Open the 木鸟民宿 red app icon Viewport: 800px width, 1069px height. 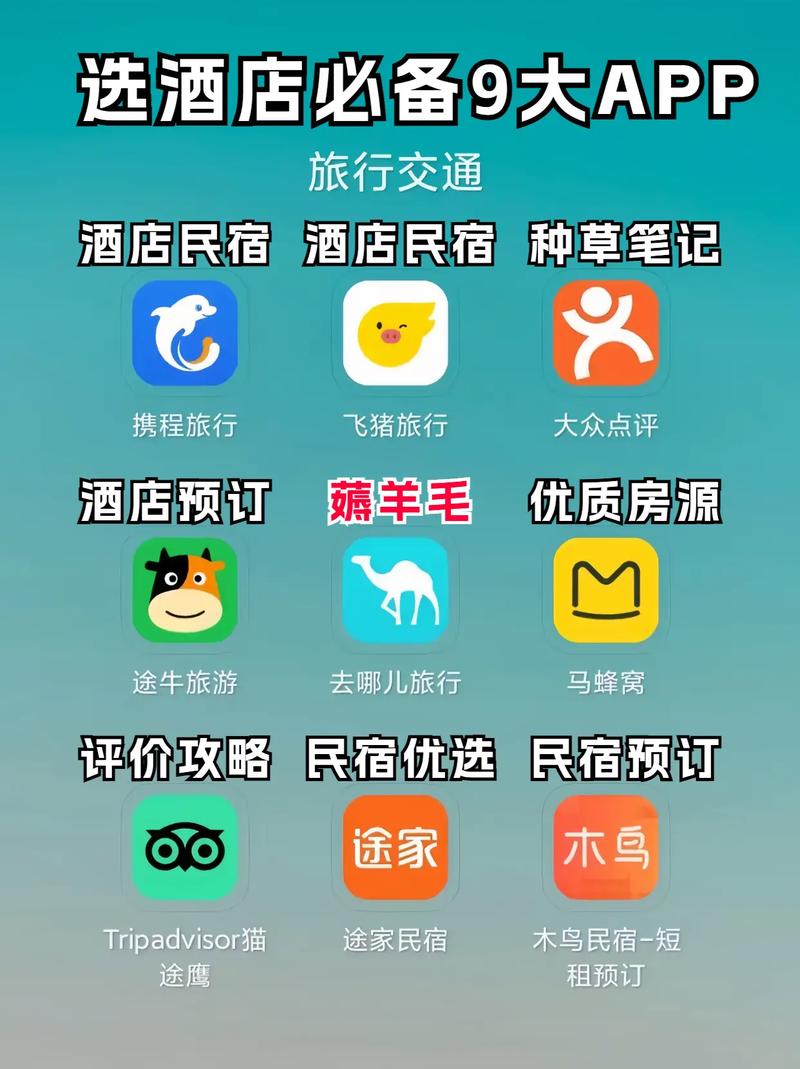tap(606, 847)
